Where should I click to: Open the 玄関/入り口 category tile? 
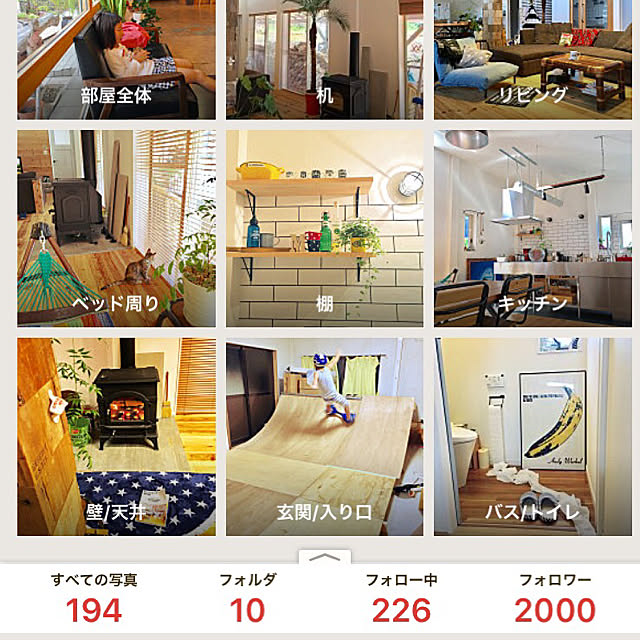pyautogui.click(x=324, y=437)
